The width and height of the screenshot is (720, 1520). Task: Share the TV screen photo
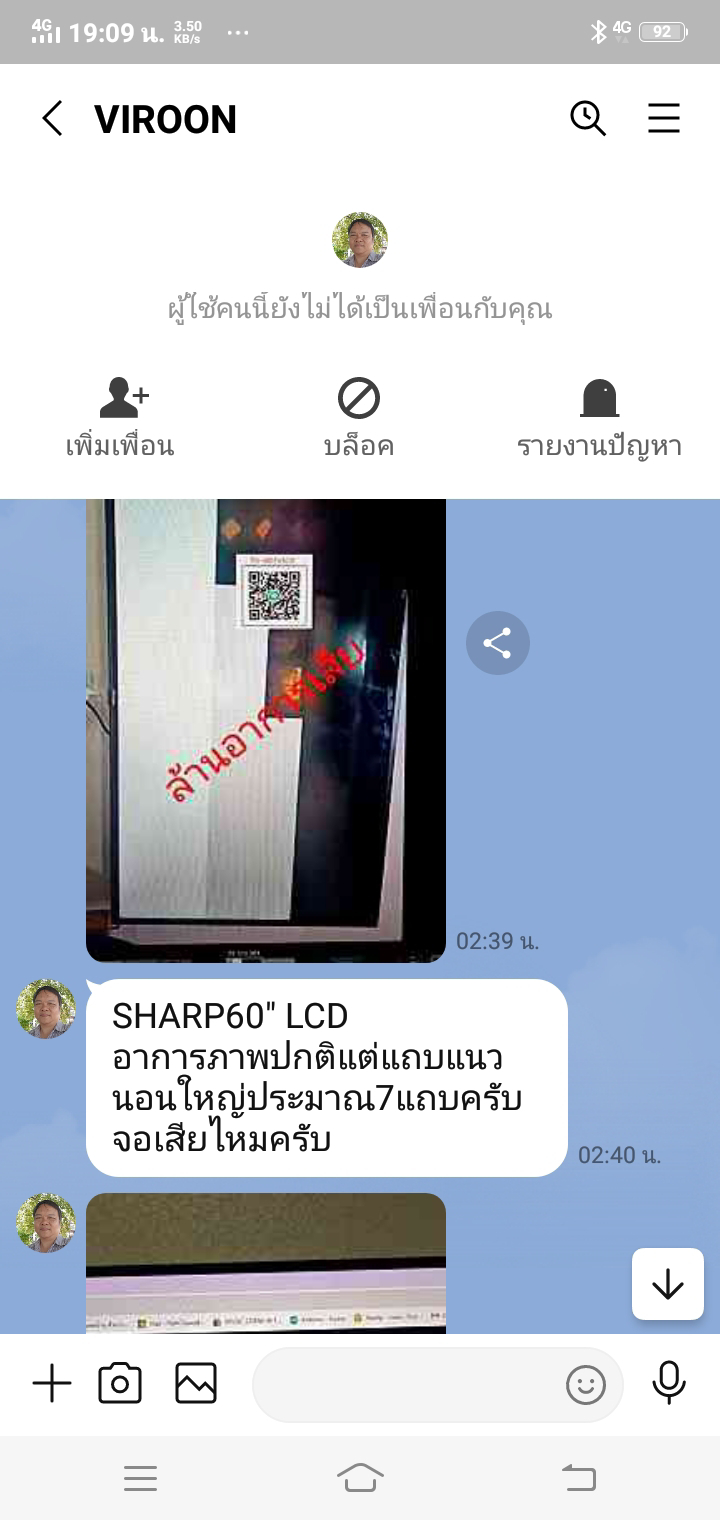coord(497,643)
